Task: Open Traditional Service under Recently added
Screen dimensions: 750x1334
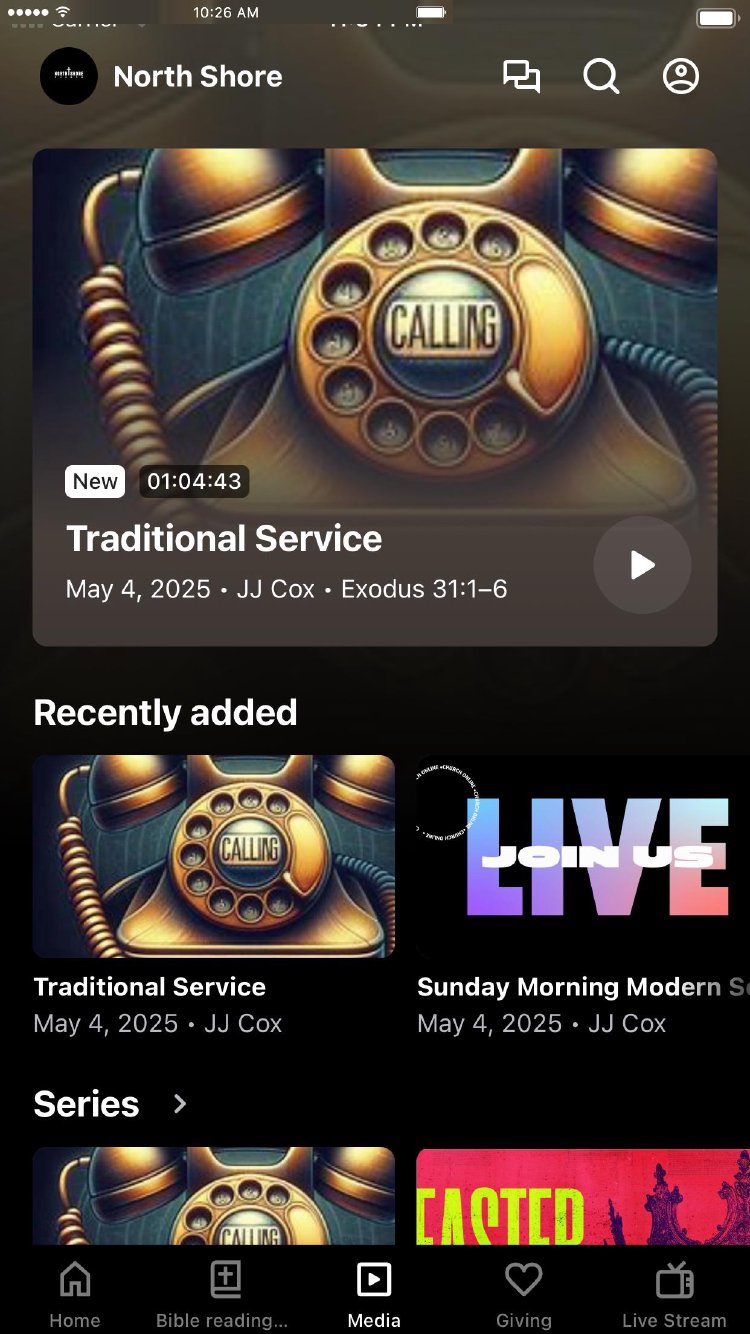Action: tap(214, 856)
